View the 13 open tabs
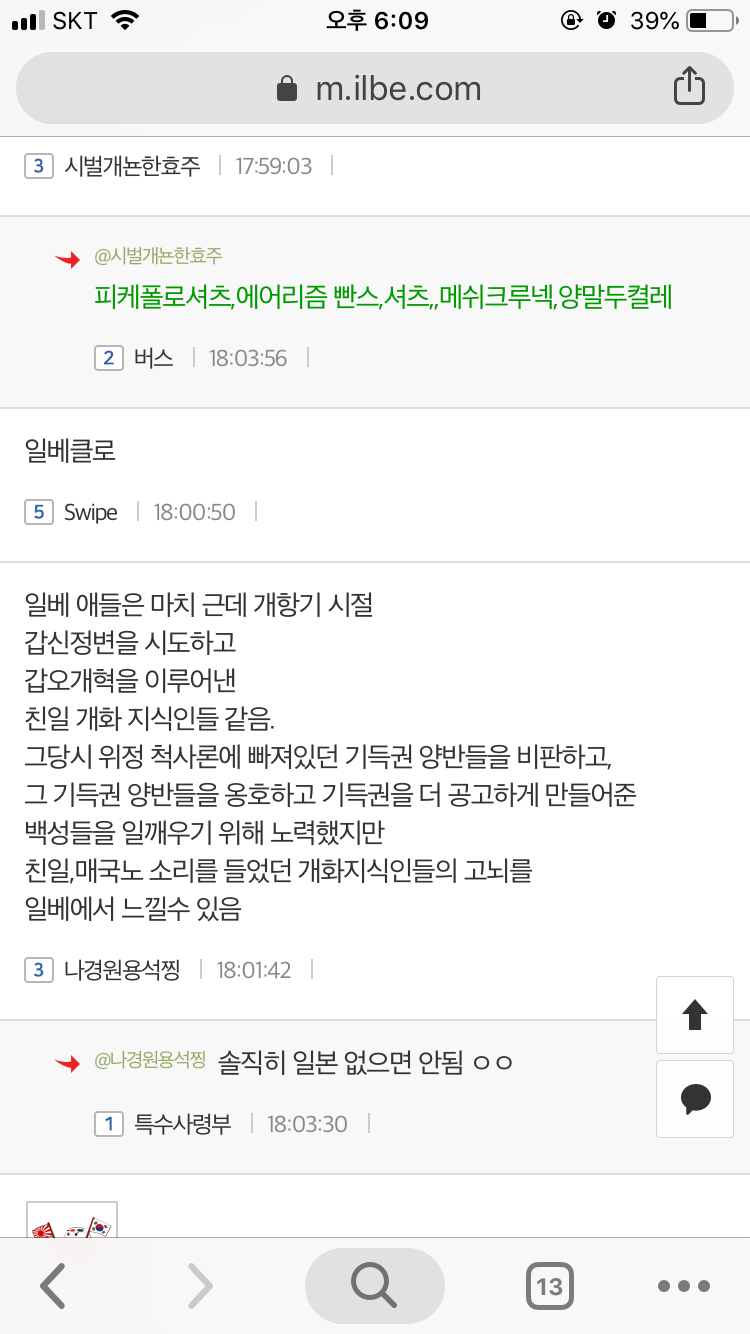The image size is (750, 1334). click(x=549, y=1285)
